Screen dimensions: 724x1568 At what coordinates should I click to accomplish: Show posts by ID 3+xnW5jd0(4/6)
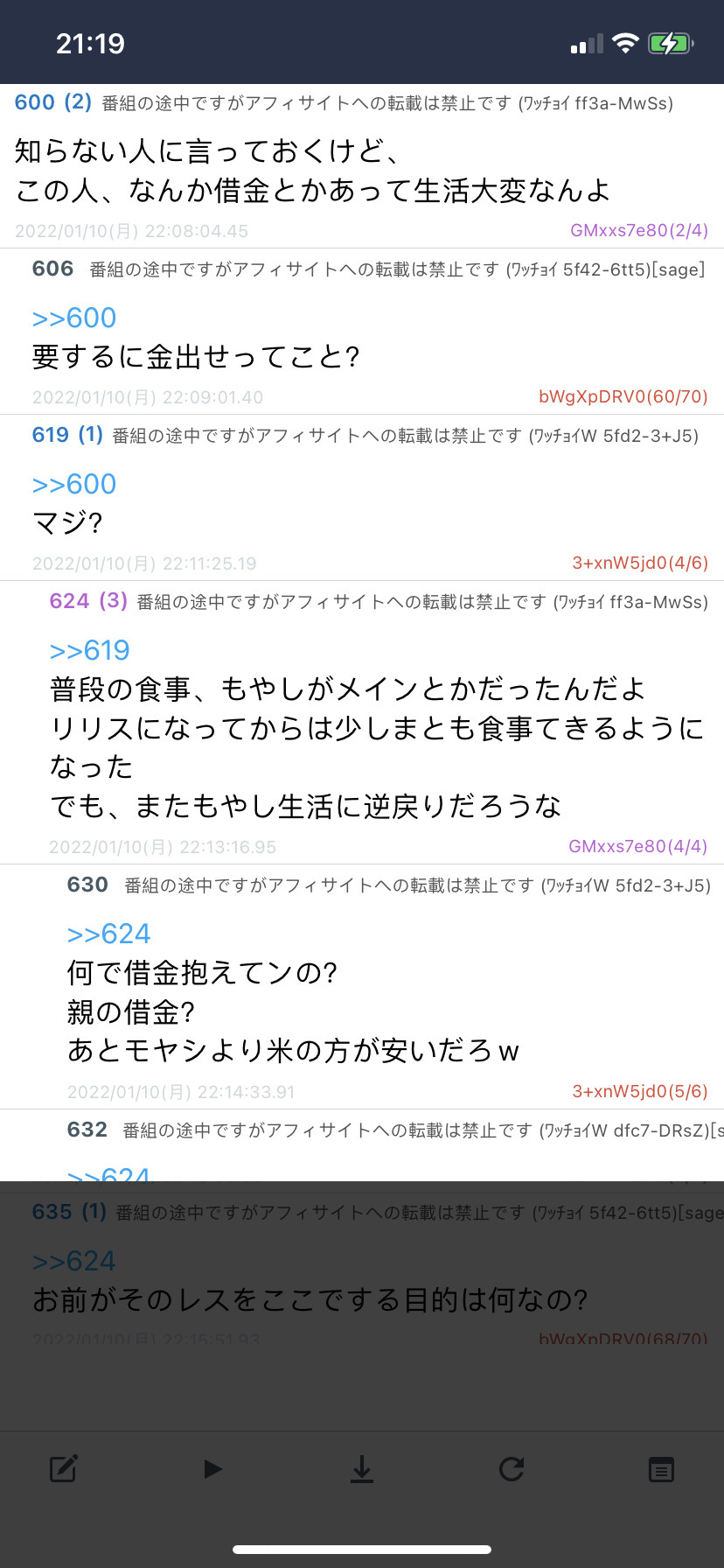pos(639,563)
